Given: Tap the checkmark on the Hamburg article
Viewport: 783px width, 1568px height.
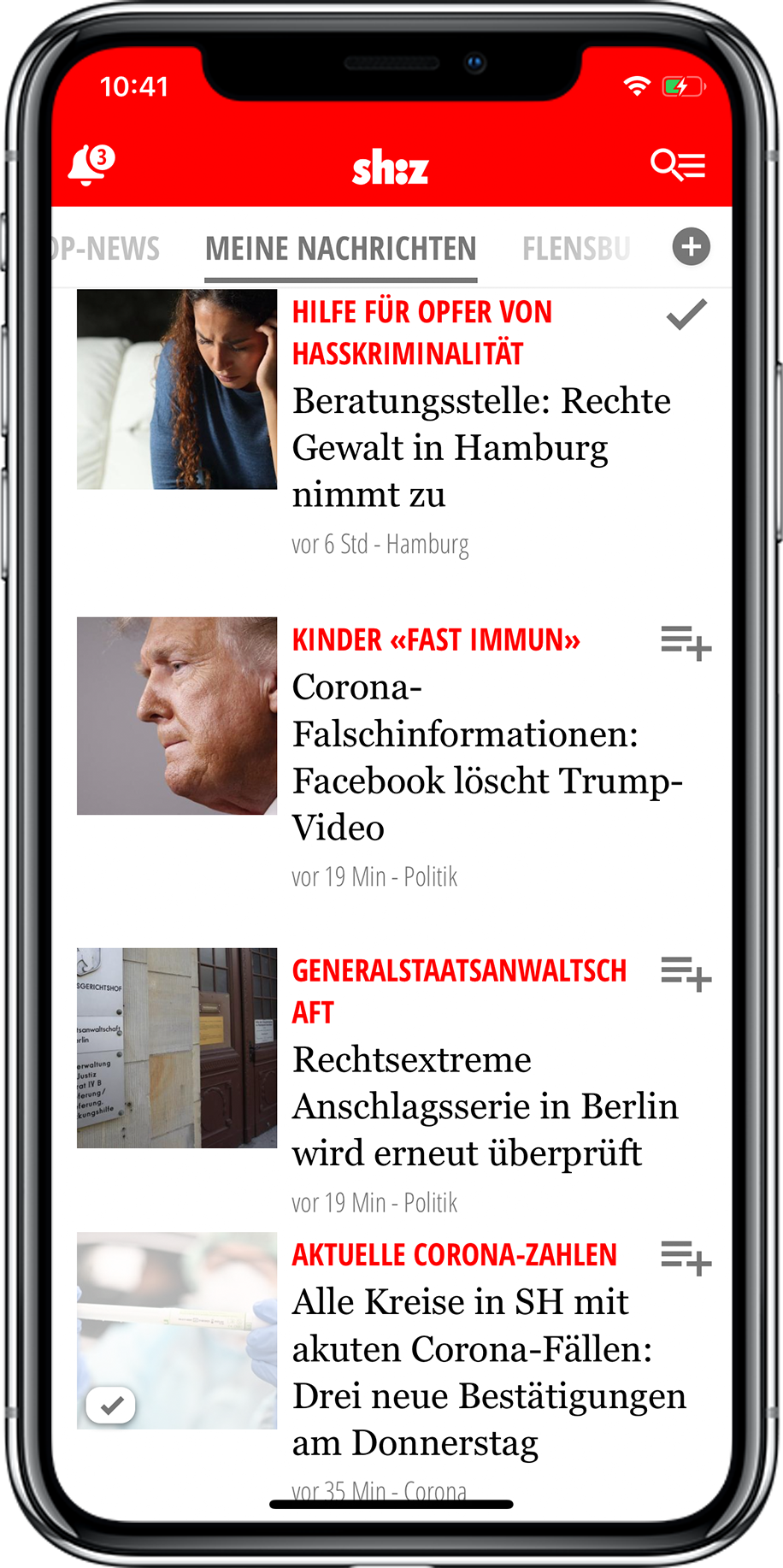Looking at the screenshot, I should tap(686, 315).
